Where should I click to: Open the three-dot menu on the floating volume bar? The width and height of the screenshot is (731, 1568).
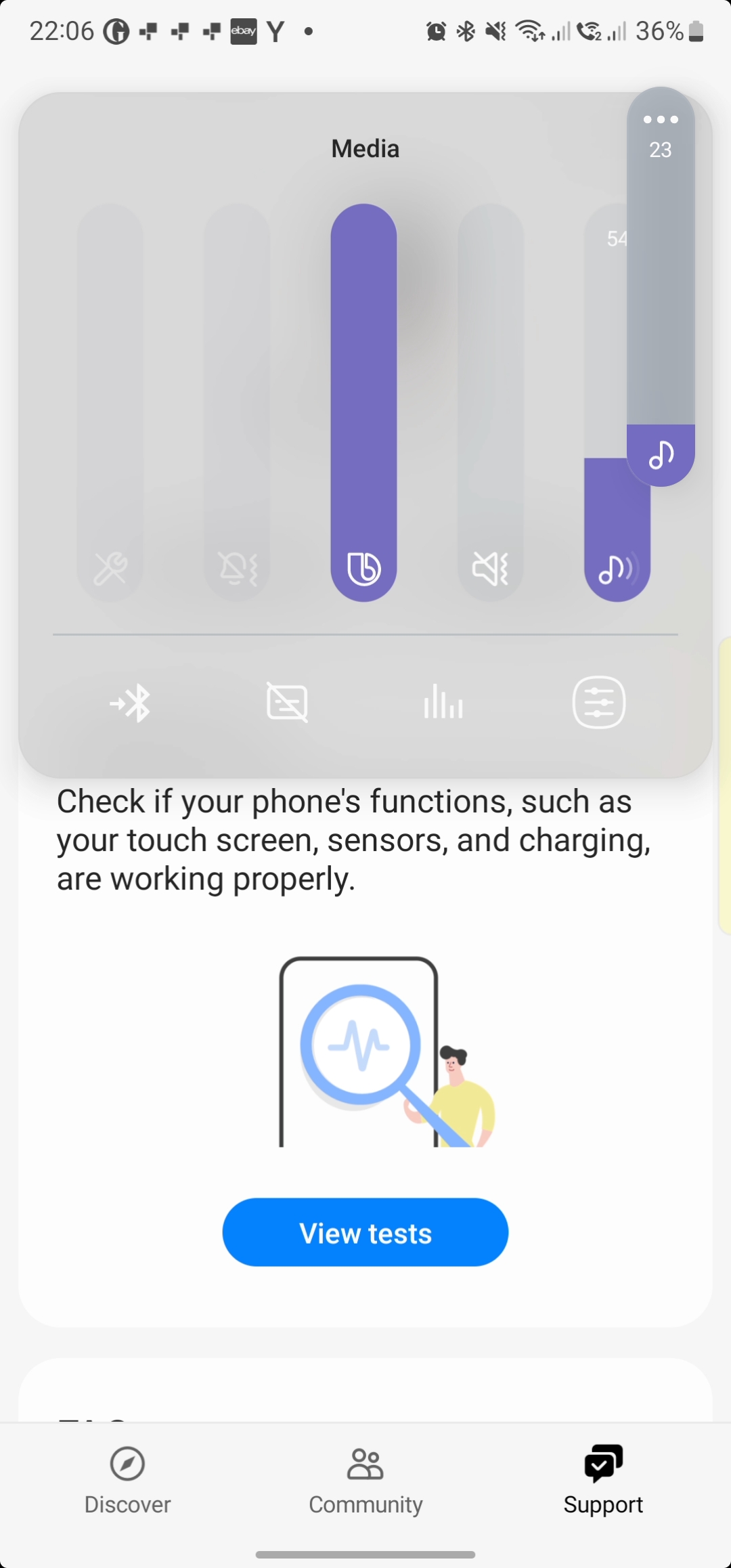(x=661, y=120)
